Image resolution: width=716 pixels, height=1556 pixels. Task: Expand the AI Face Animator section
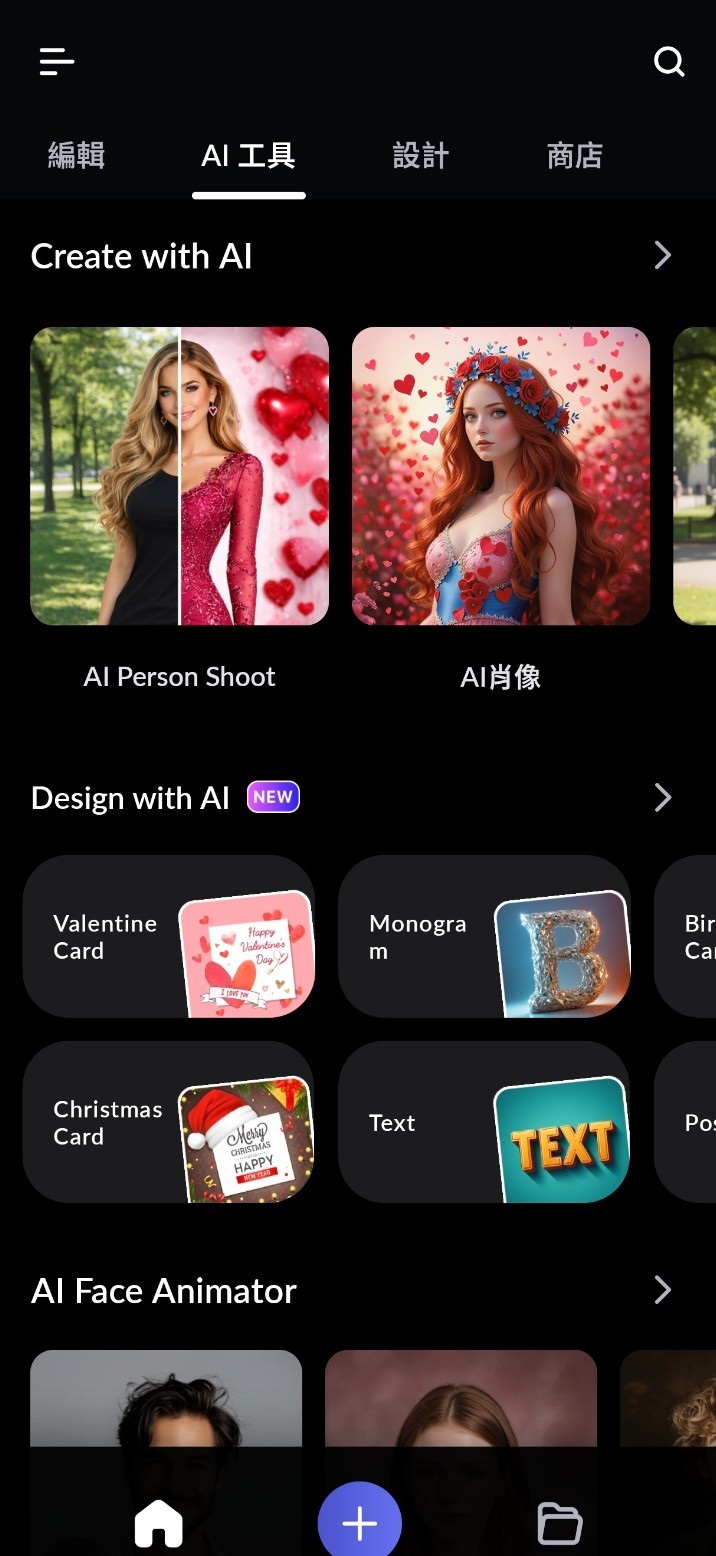pos(662,1290)
